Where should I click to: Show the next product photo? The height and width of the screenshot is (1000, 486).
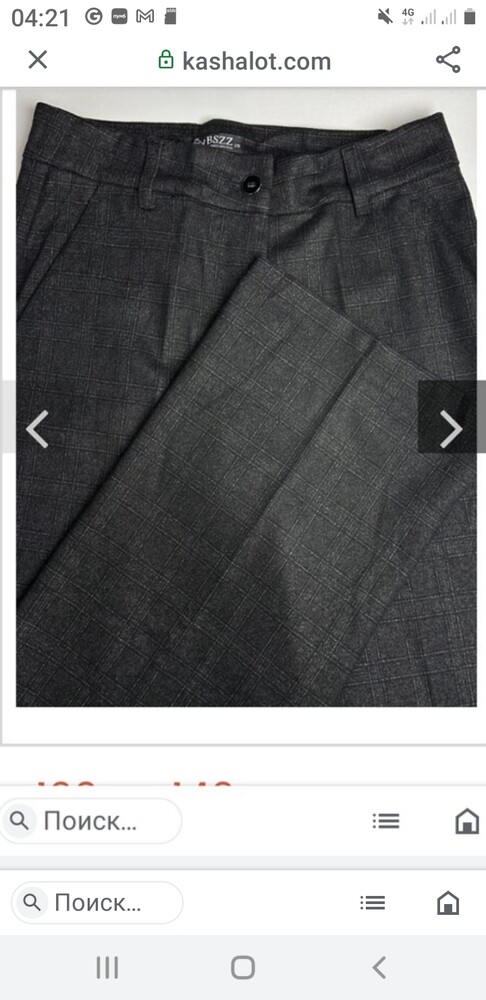(x=451, y=429)
